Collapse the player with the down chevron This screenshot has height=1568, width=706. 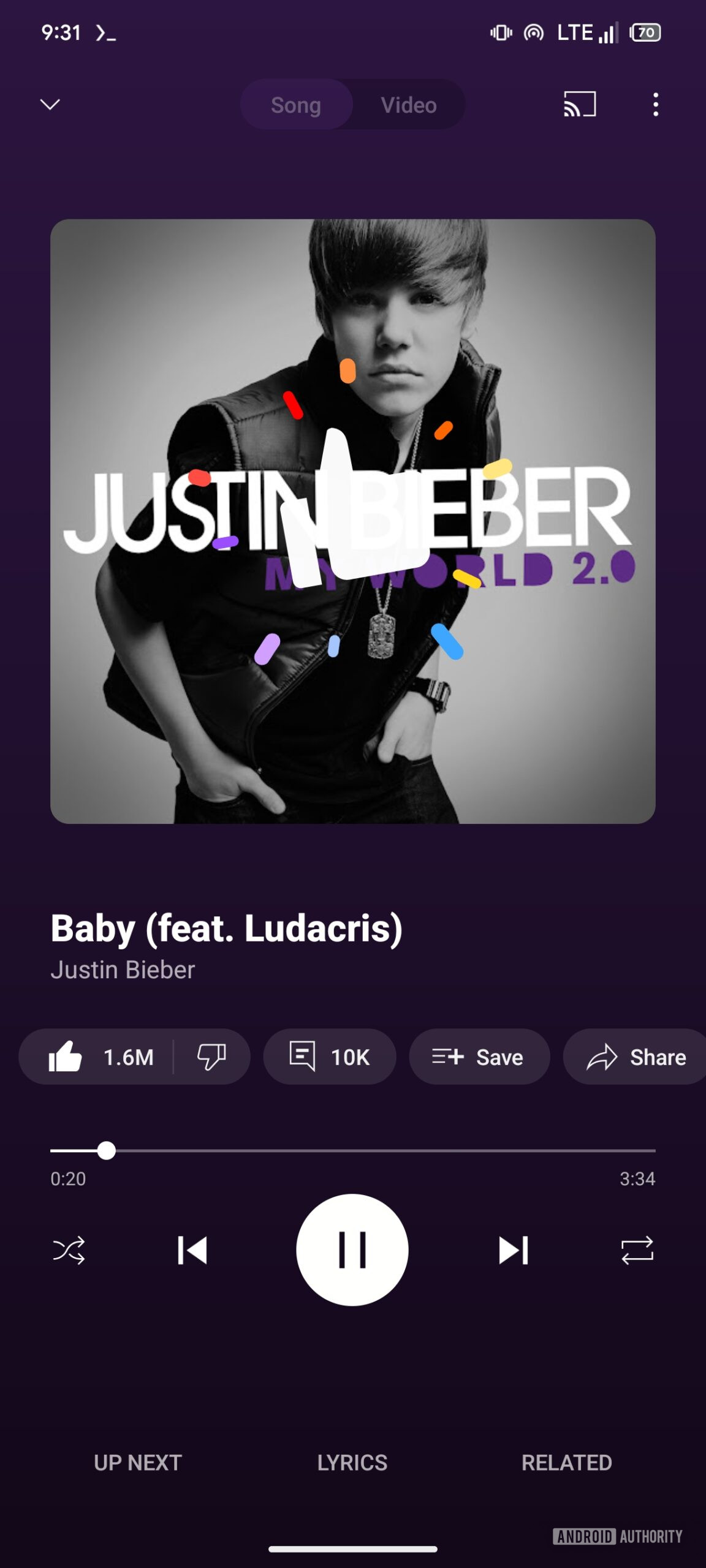coord(50,105)
